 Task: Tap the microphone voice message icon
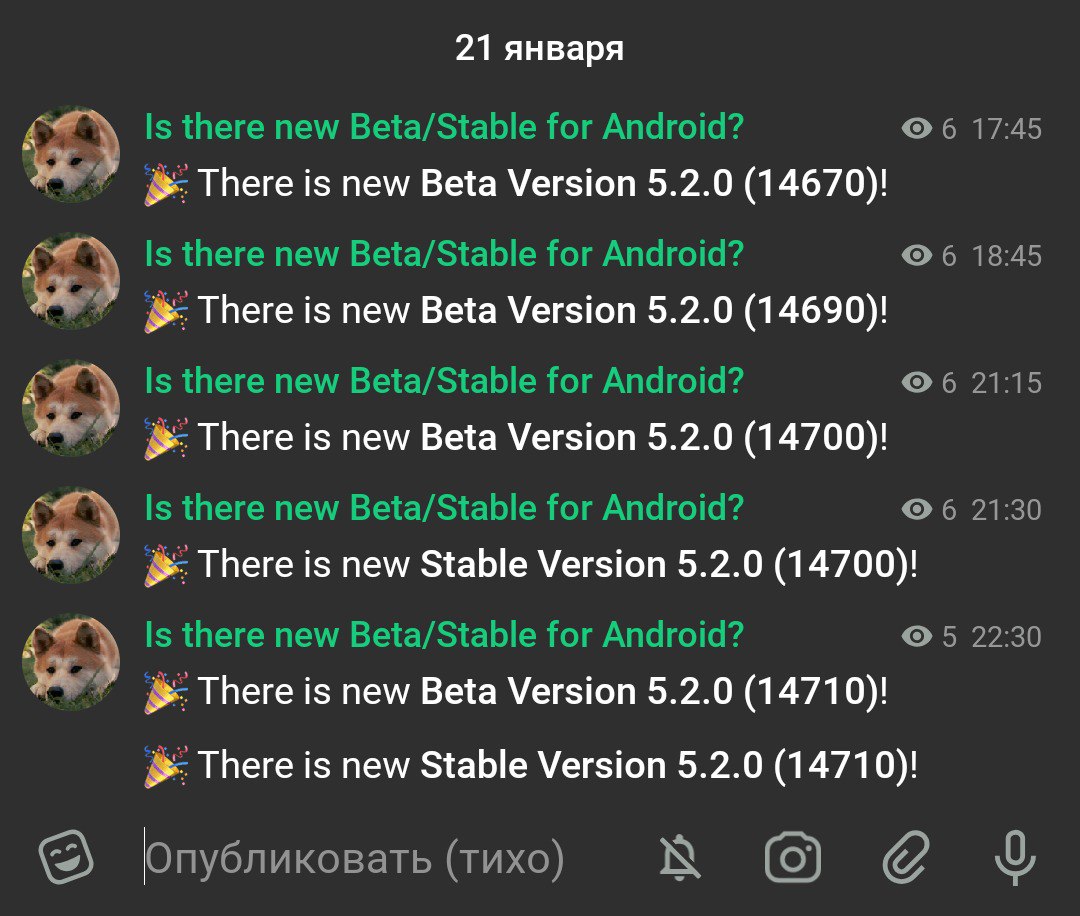[x=1014, y=858]
